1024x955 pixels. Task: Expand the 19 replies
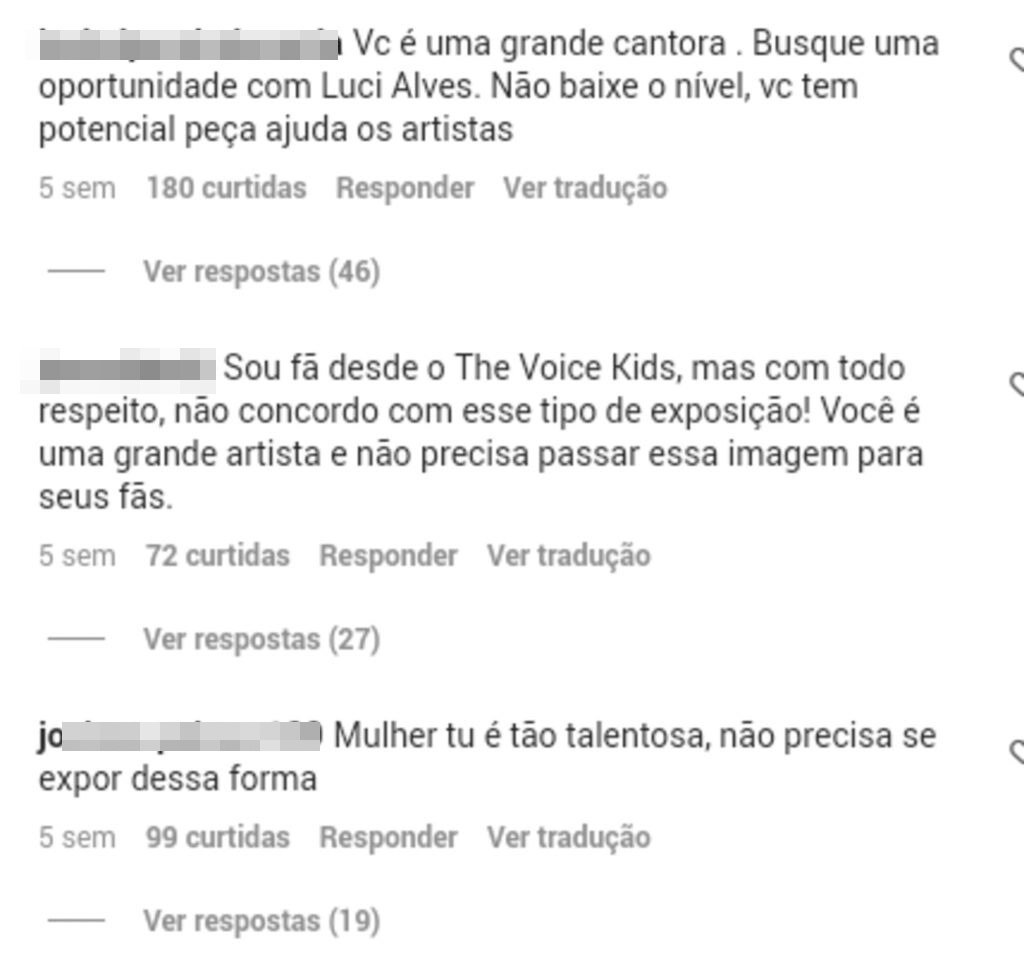click(x=261, y=920)
